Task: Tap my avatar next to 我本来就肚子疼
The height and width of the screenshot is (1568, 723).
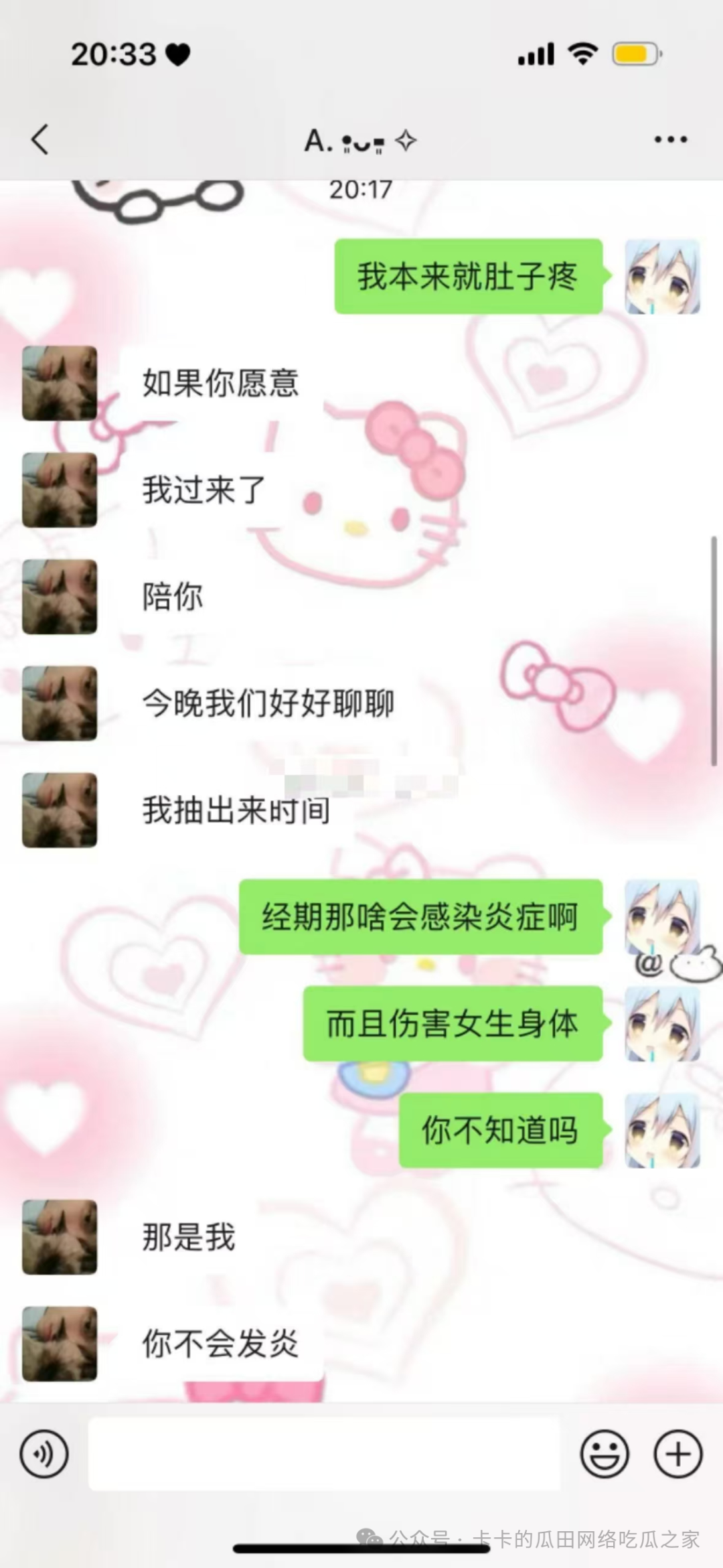Action: coord(662,277)
